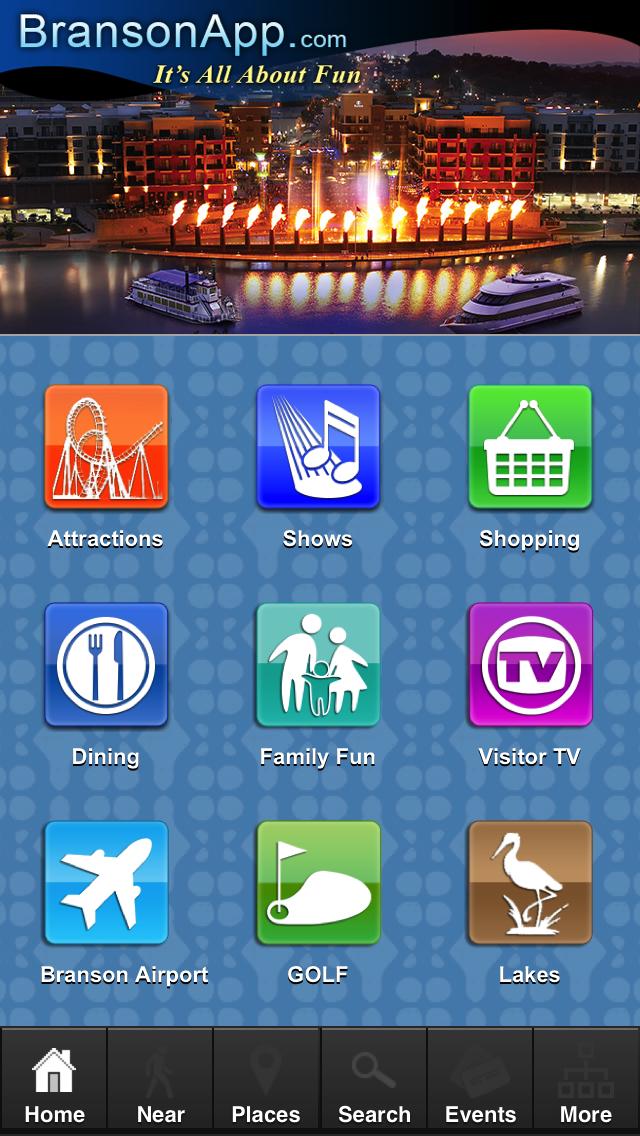Open Branson Airport info
This screenshot has height=1136, width=640.
coord(106,883)
